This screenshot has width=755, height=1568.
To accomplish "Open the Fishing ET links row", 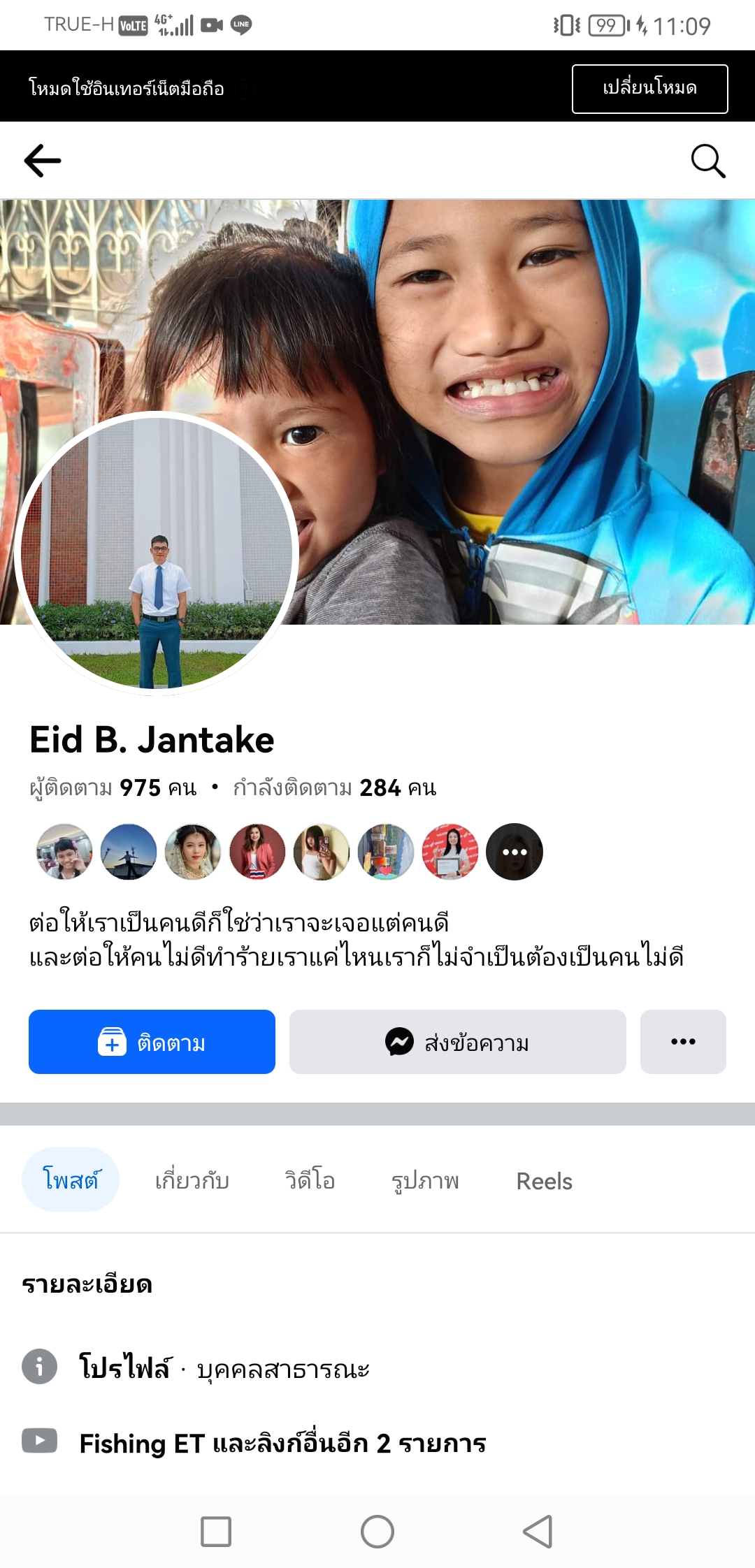I will point(282,1443).
